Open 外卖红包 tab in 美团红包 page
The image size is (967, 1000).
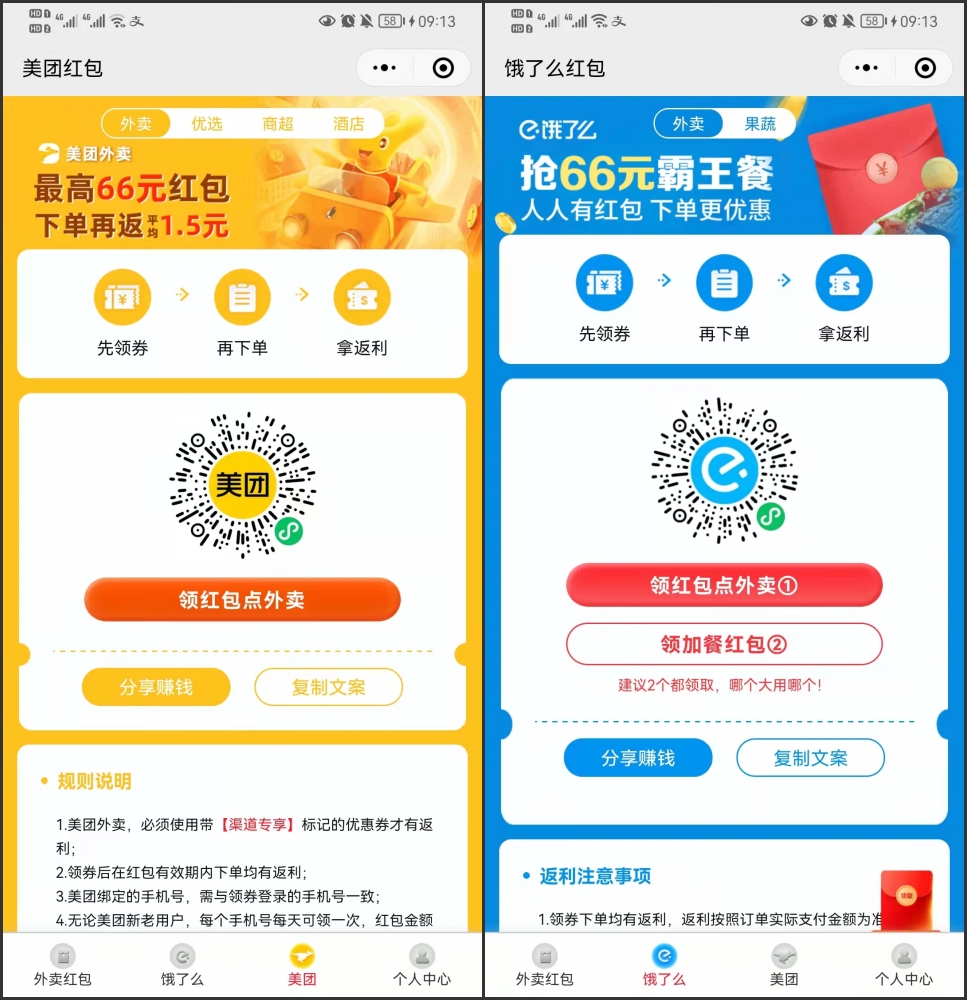coord(62,965)
